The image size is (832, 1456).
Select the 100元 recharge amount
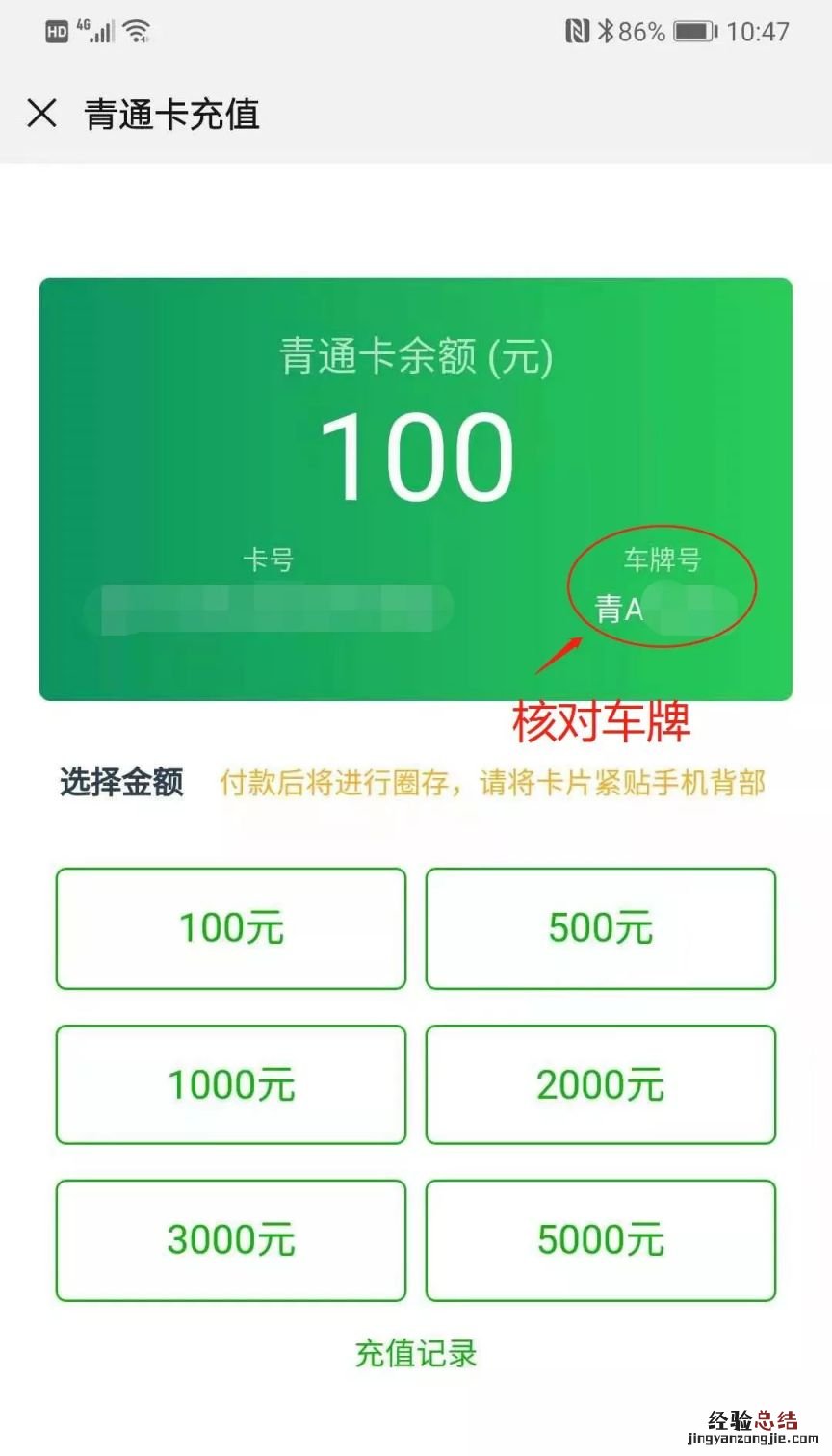[x=230, y=927]
